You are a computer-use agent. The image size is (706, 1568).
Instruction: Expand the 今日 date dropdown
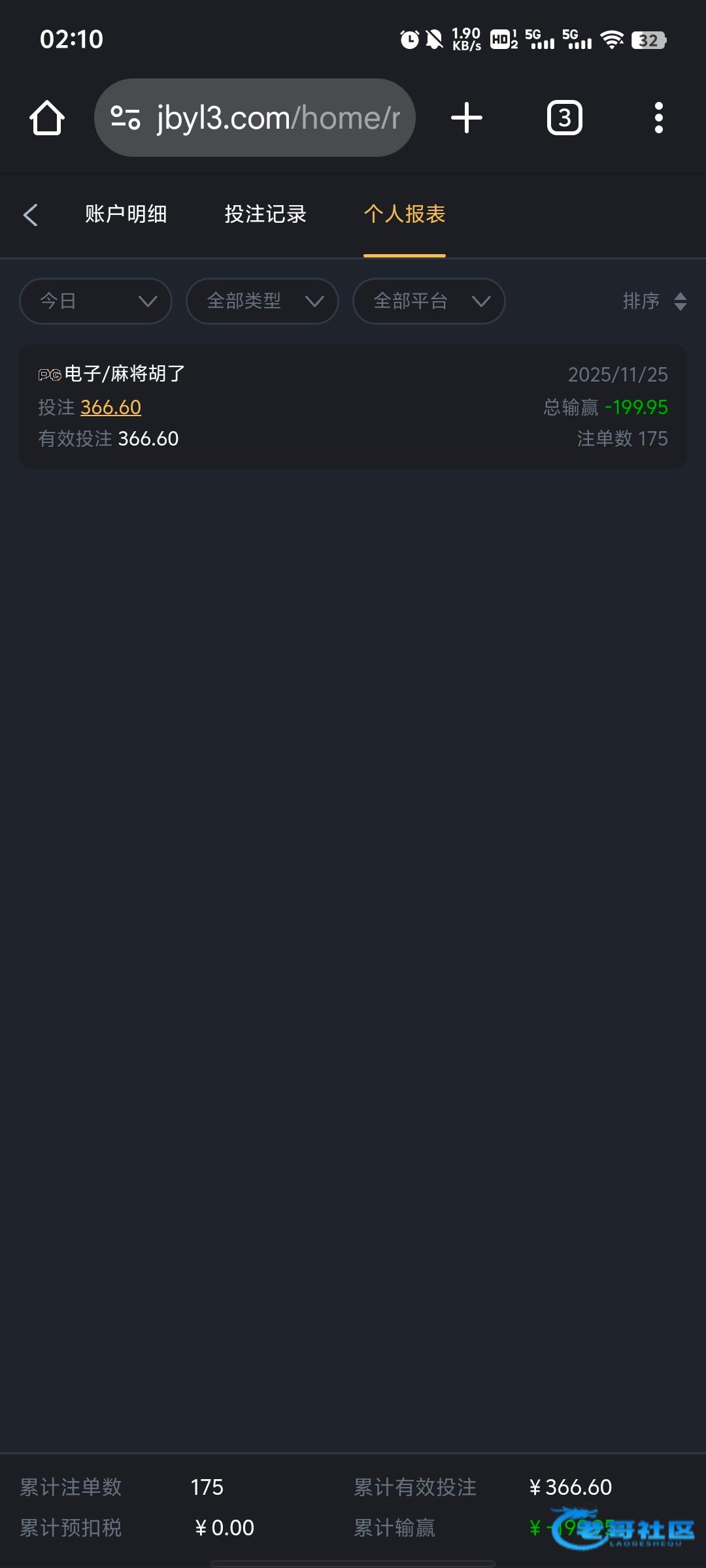pyautogui.click(x=96, y=301)
